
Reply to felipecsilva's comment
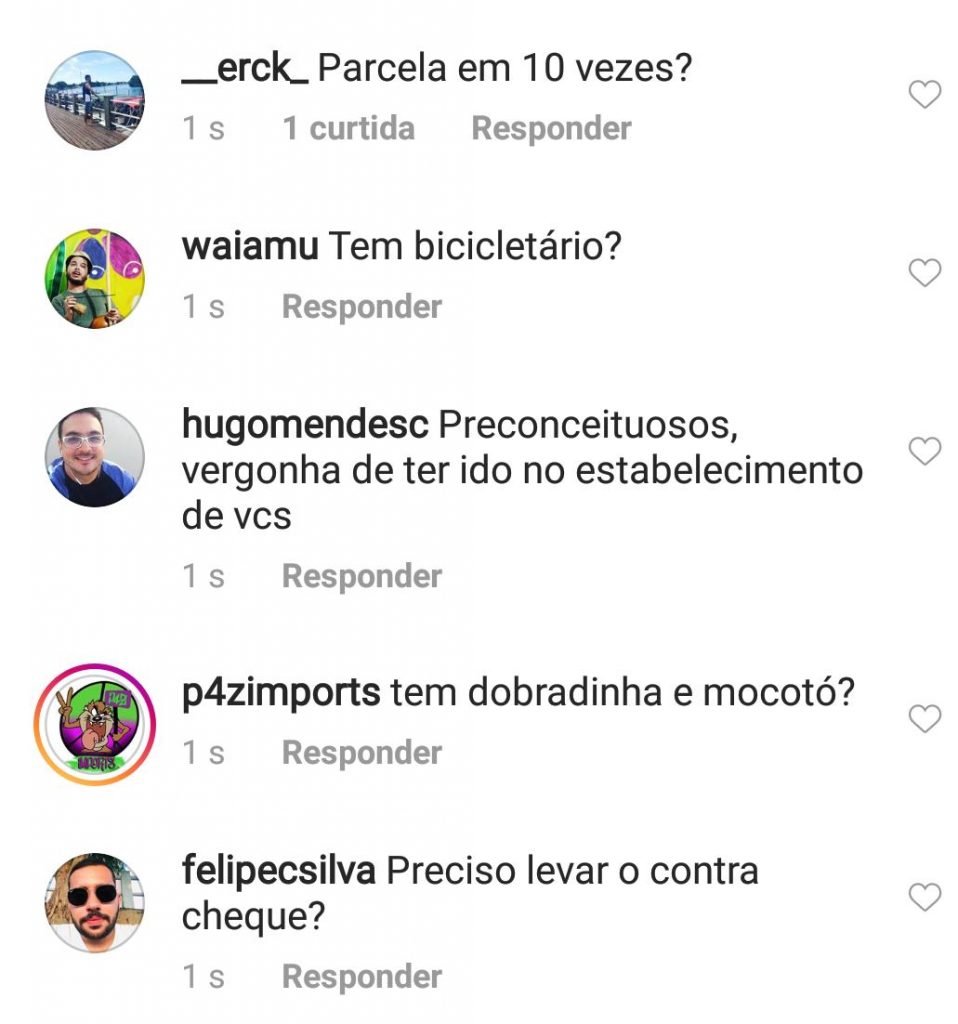tap(361, 977)
